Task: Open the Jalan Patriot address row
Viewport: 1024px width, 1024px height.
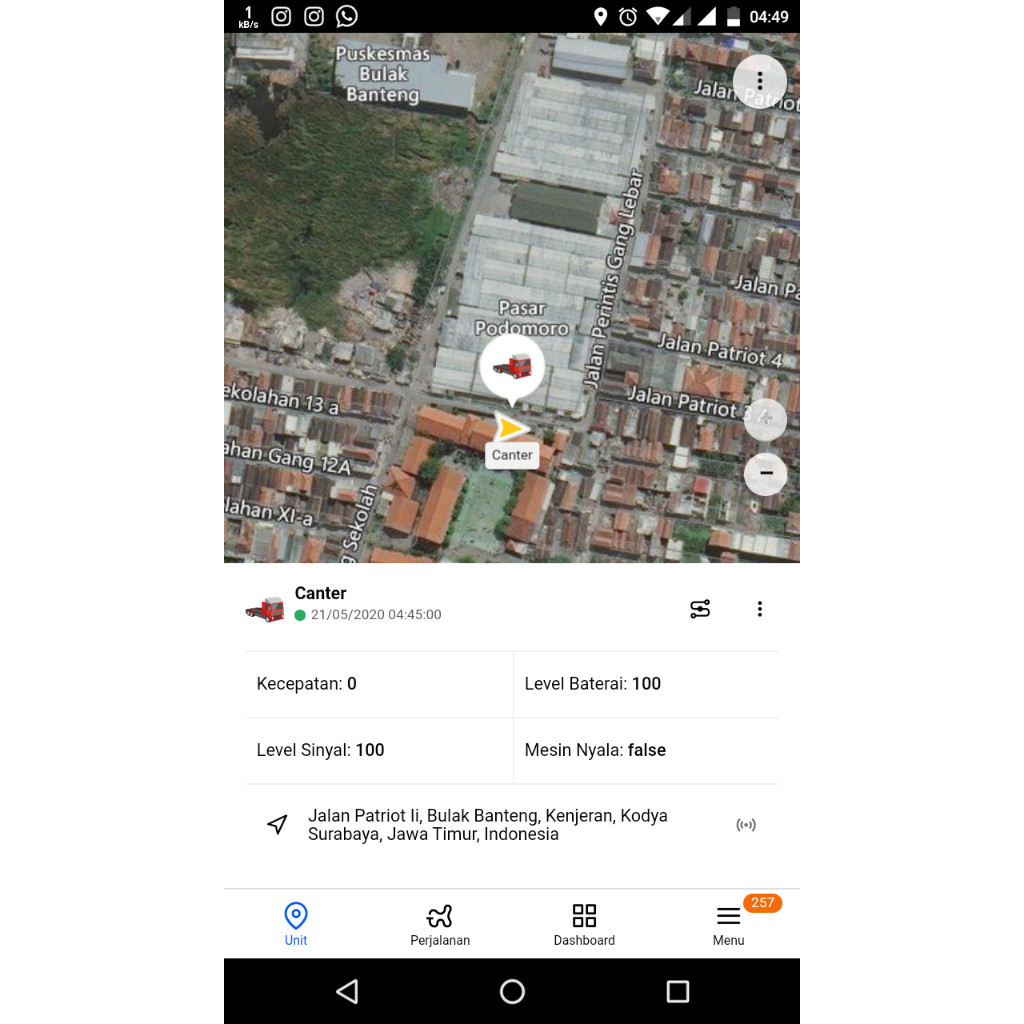Action: 487,825
